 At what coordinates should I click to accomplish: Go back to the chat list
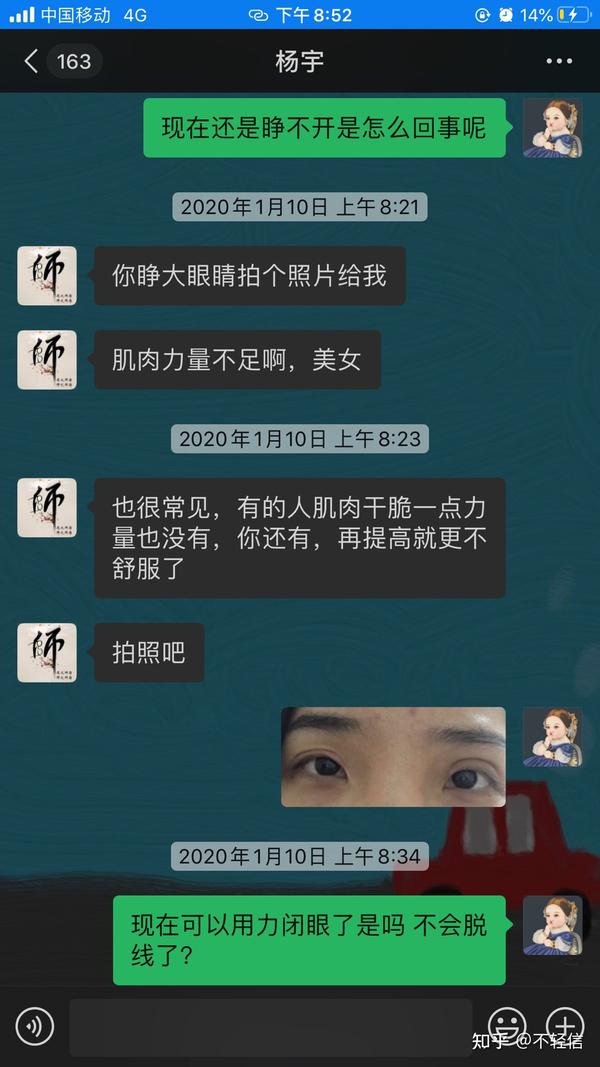32,62
